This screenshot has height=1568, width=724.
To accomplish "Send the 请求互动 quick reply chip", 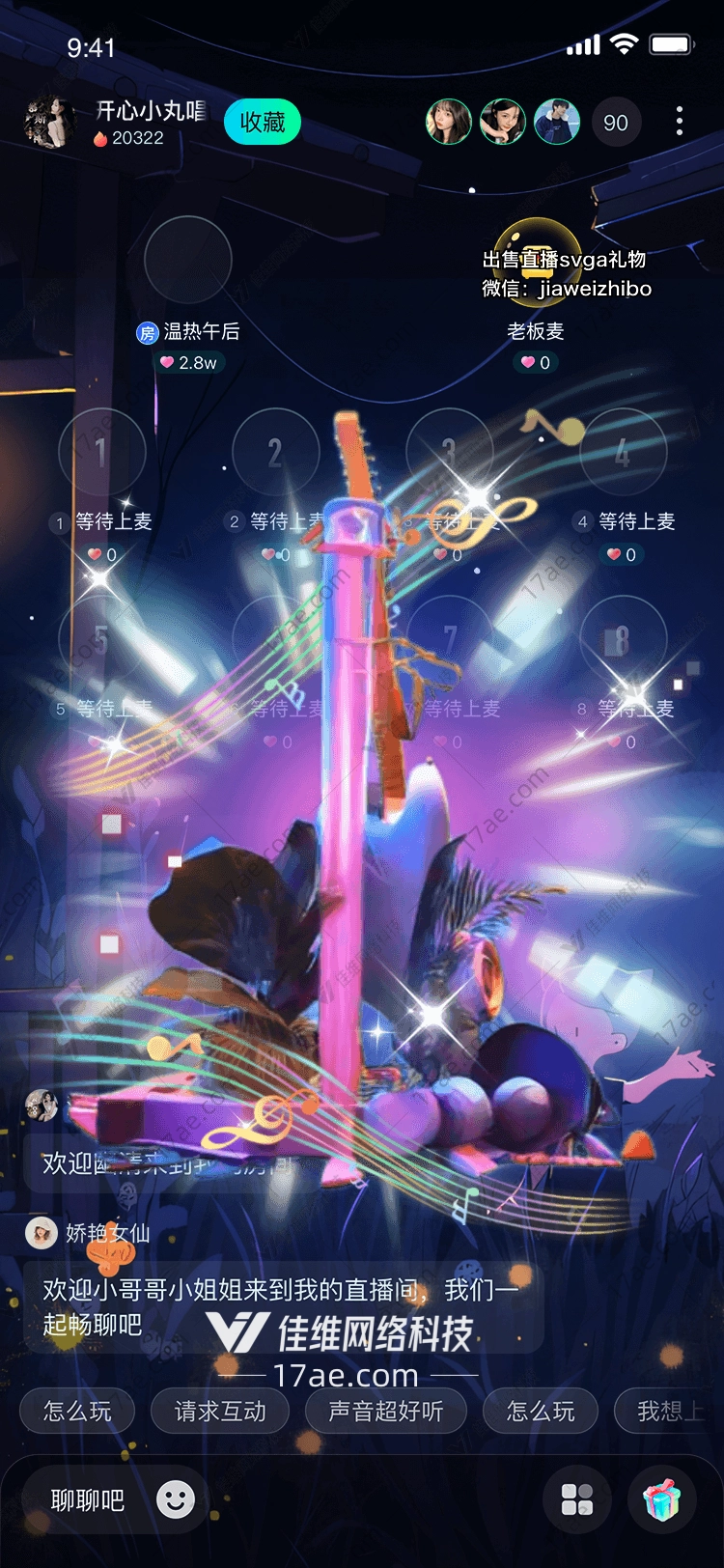I will (x=220, y=1412).
